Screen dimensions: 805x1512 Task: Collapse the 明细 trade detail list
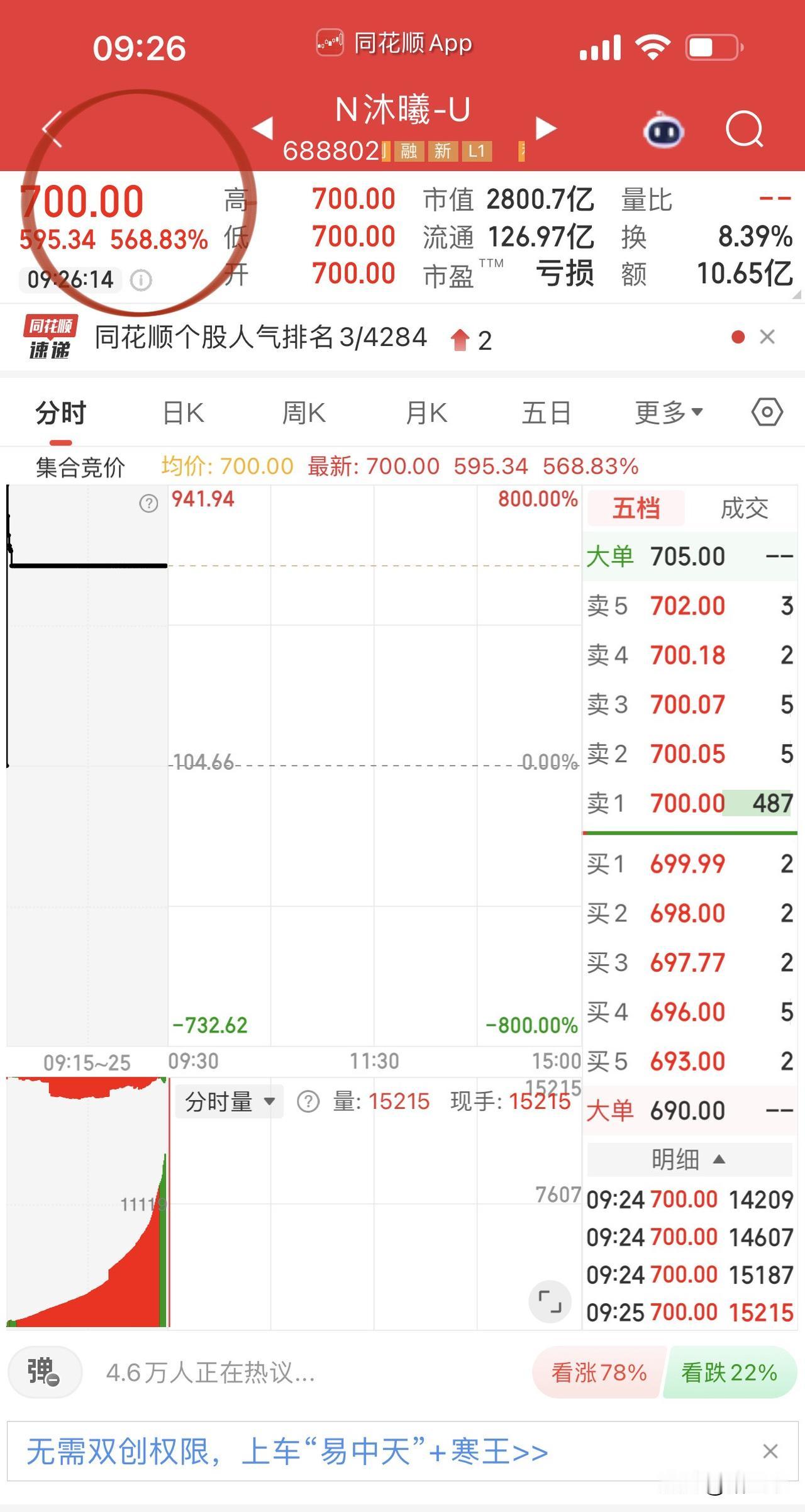coord(689,1159)
